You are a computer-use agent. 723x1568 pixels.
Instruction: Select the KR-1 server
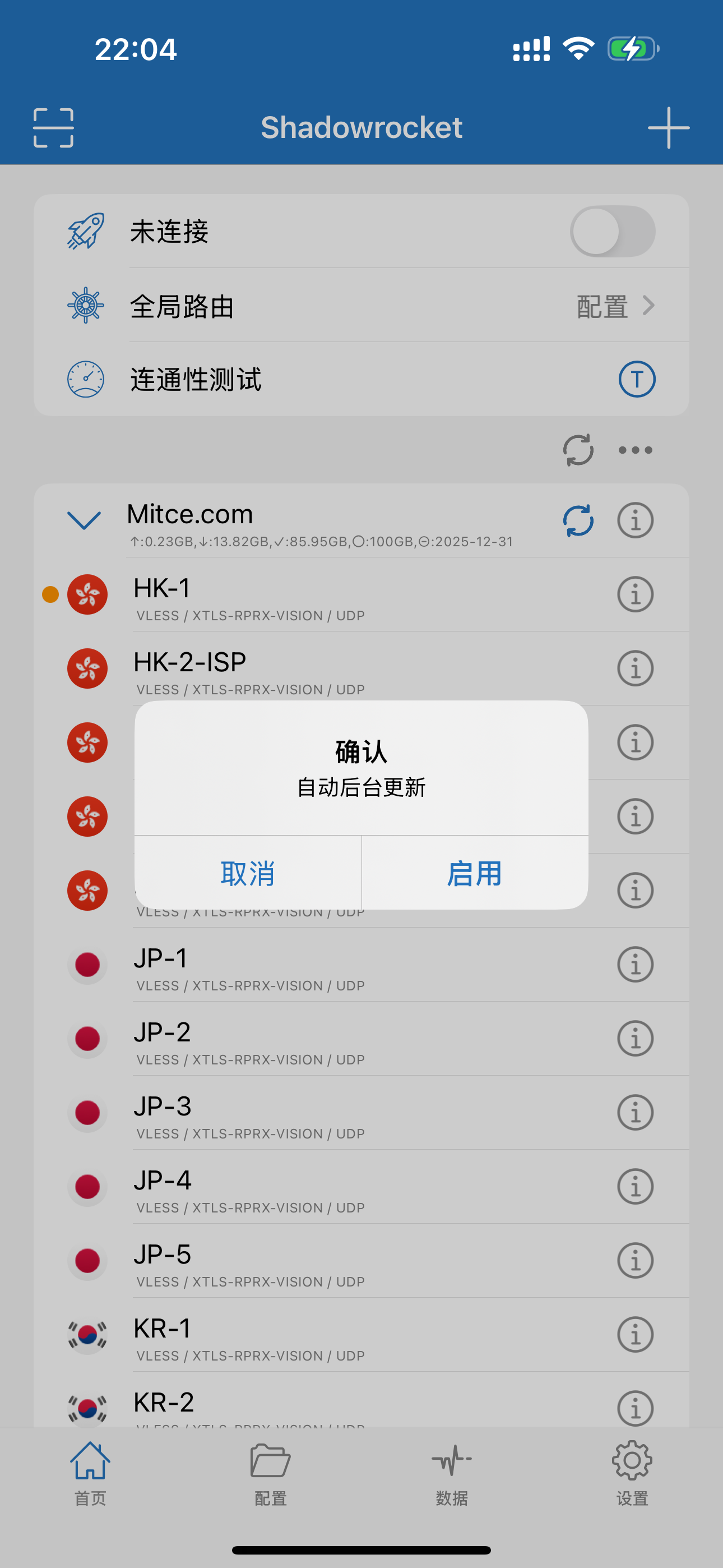pyautogui.click(x=361, y=1335)
